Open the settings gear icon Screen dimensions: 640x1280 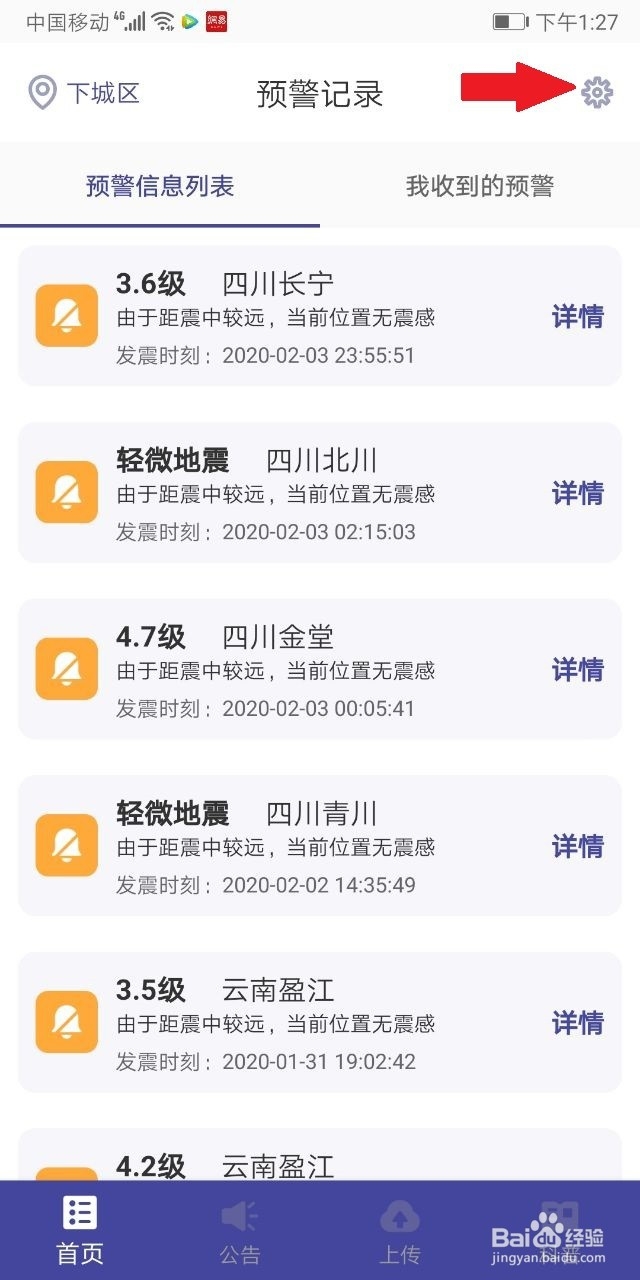(596, 93)
